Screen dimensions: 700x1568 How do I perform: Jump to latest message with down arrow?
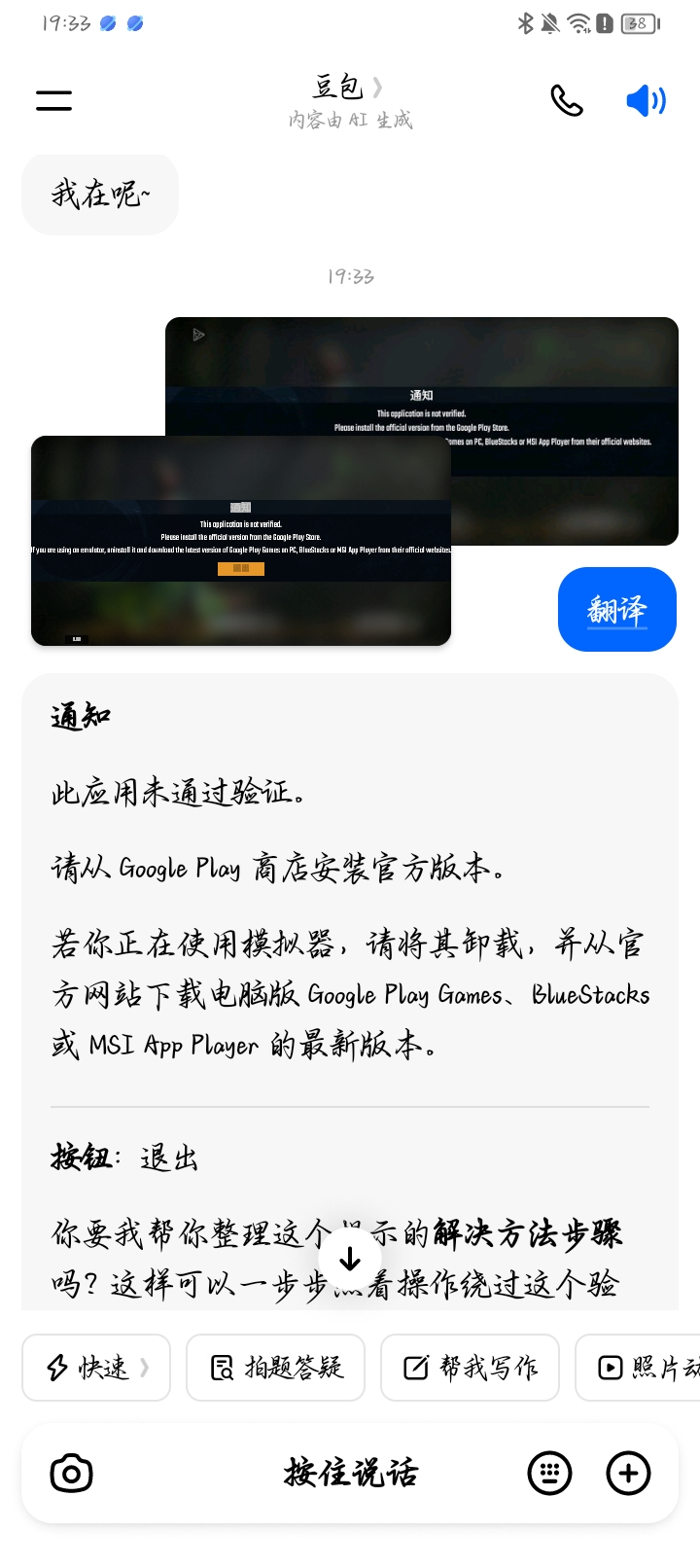click(350, 1258)
